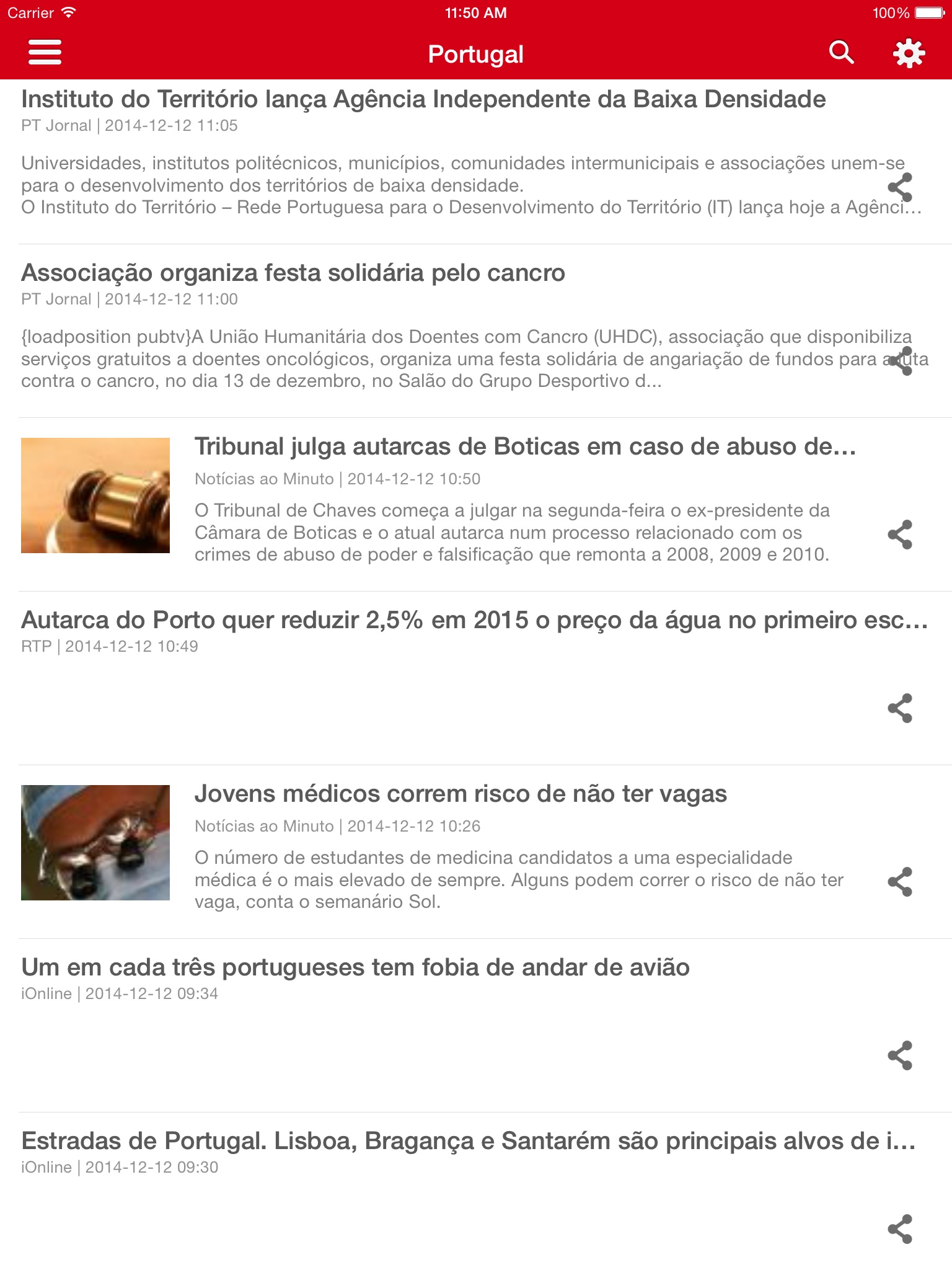Screen dimensions: 952x1270
Task: Share the Estradas de Portugal article
Action: coord(900,1229)
